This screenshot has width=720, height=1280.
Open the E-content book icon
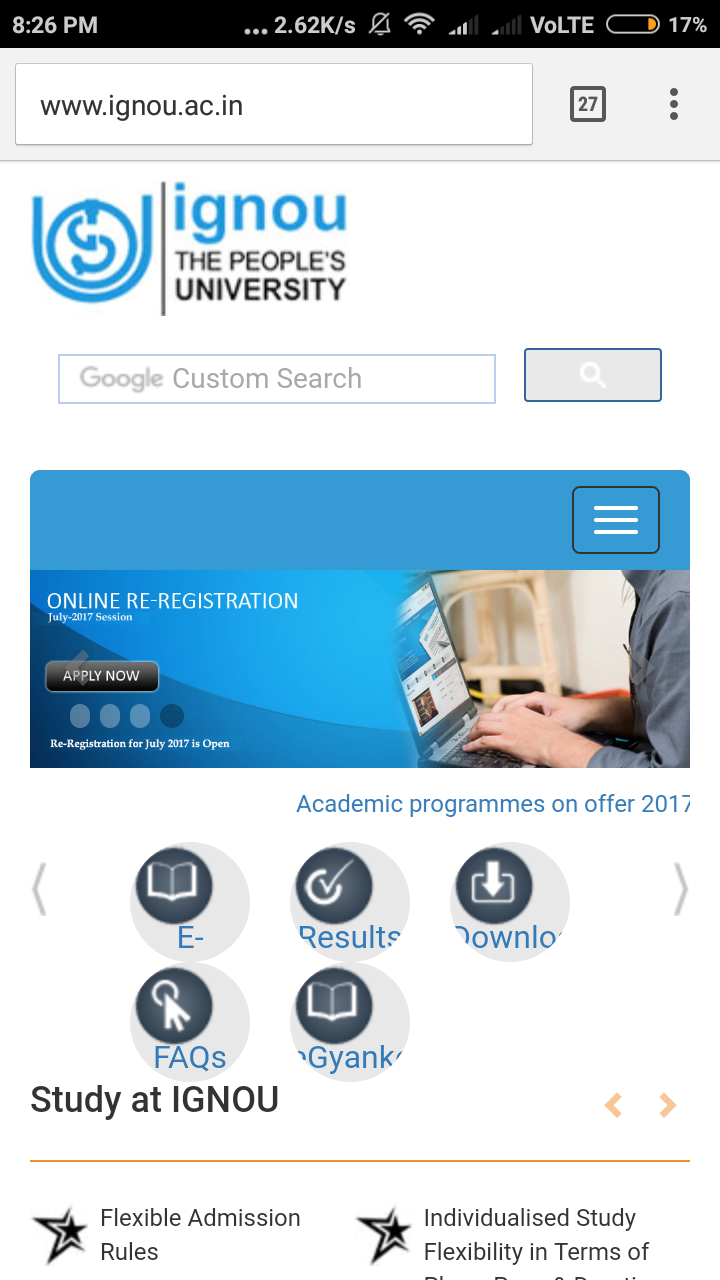click(x=174, y=886)
